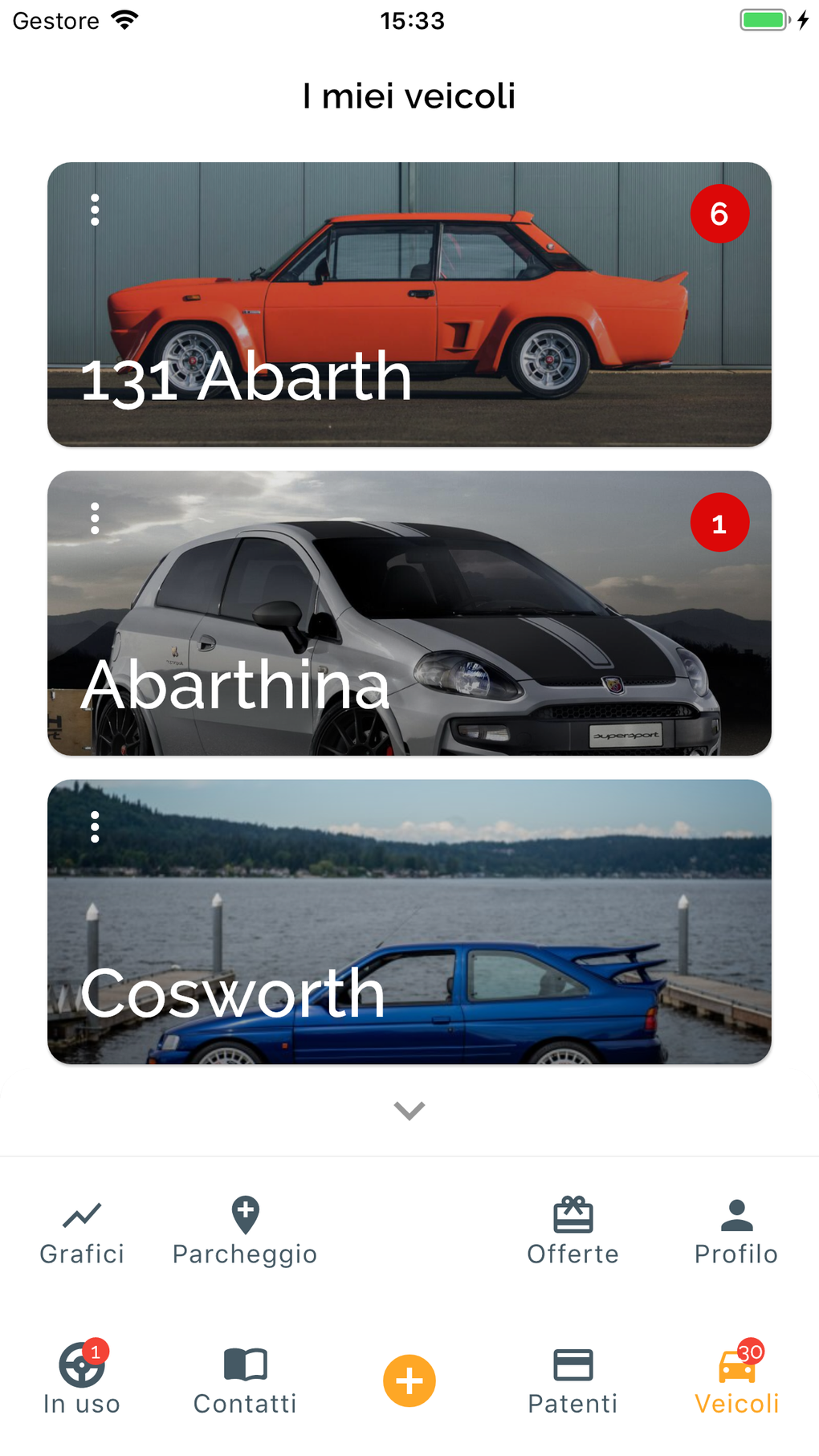Select the Cosworth vehicle card

point(409,932)
